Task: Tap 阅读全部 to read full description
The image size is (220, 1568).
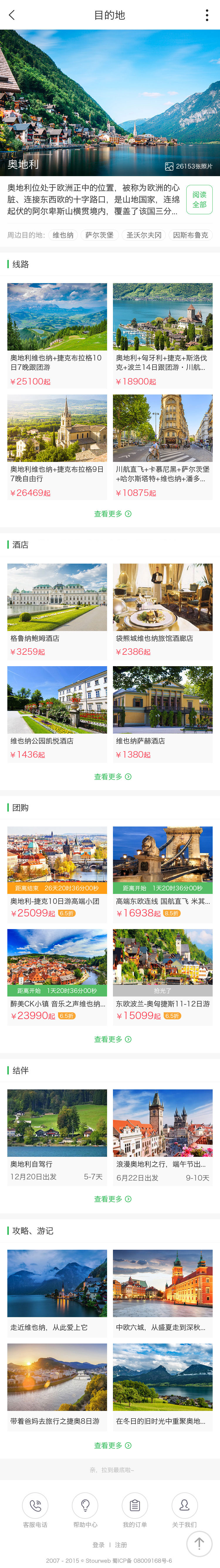Action: point(199,200)
